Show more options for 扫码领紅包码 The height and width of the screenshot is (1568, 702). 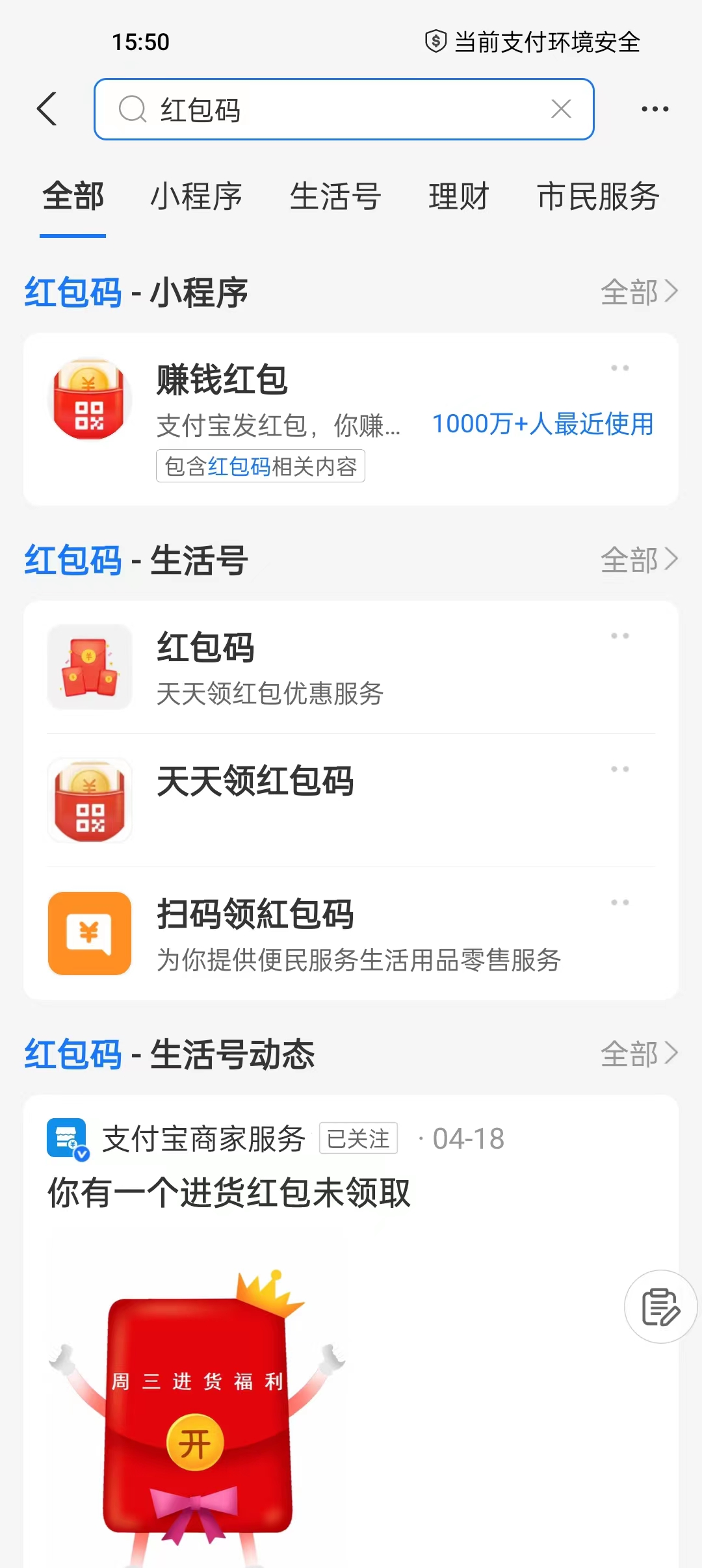click(x=619, y=902)
